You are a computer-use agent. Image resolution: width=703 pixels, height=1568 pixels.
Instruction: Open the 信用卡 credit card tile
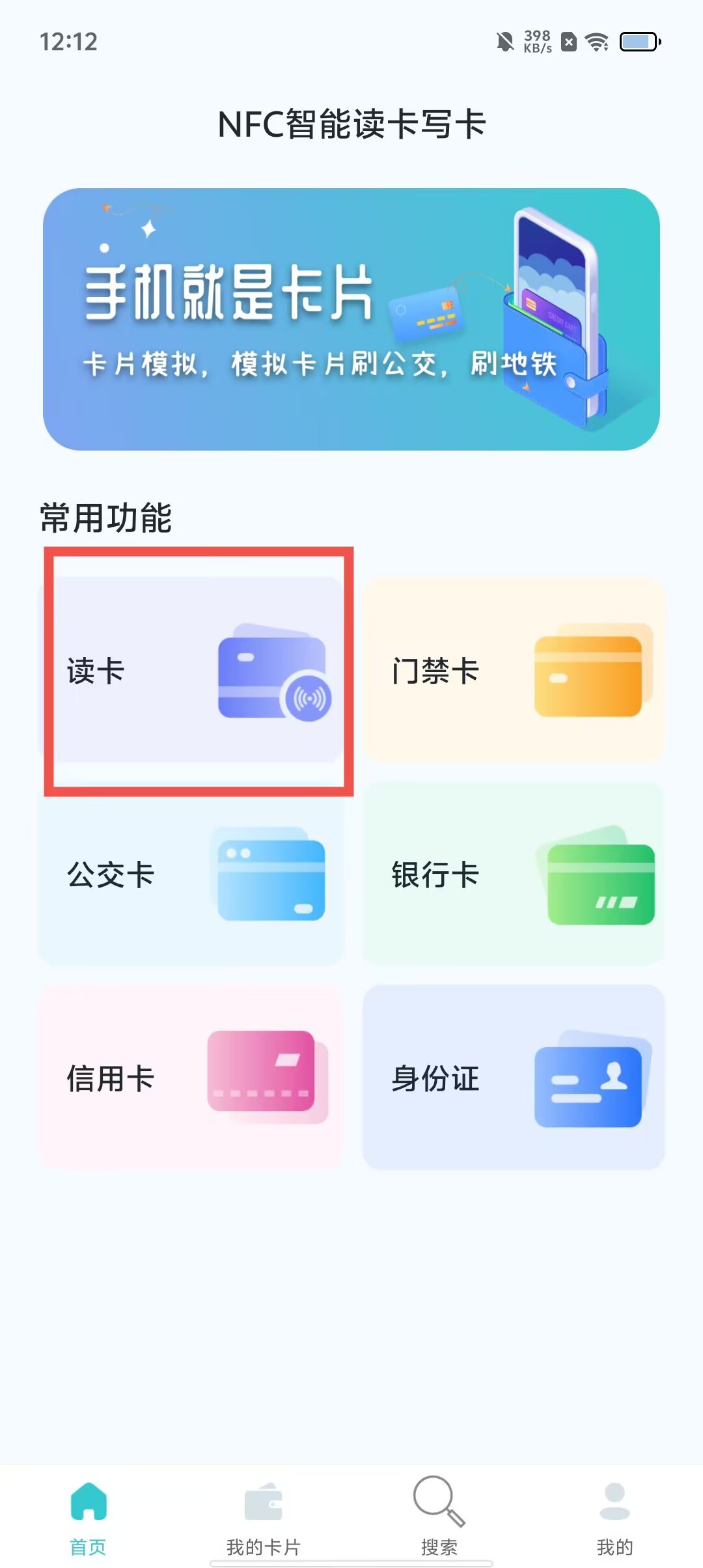(x=191, y=1078)
